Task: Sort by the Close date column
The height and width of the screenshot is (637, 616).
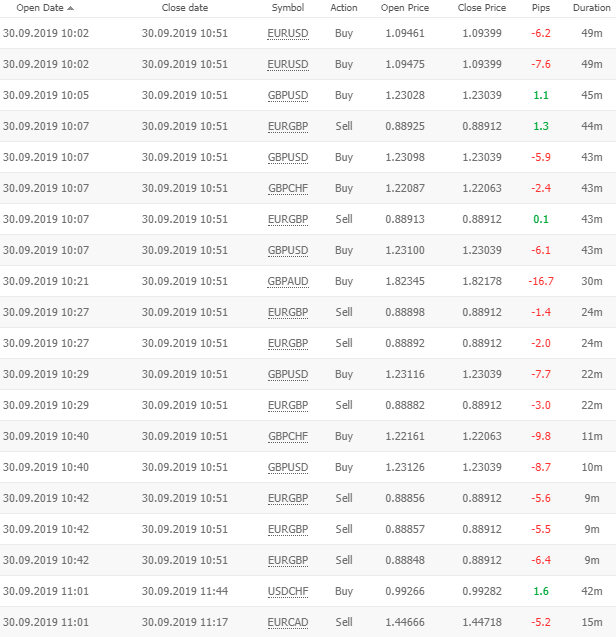Action: [185, 8]
